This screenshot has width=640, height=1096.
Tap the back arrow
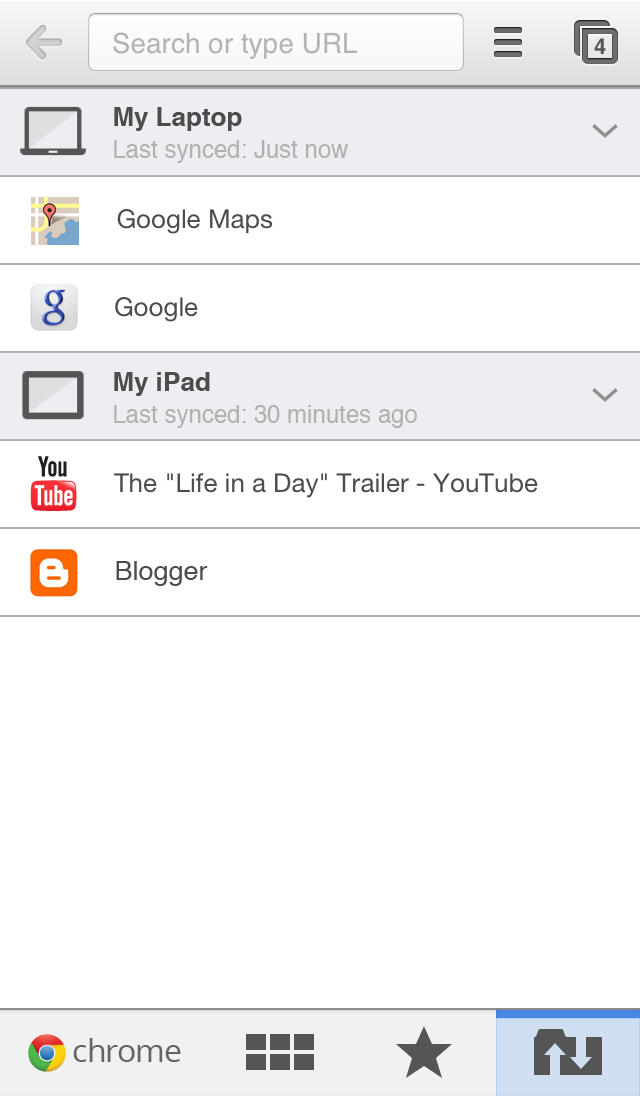(44, 42)
